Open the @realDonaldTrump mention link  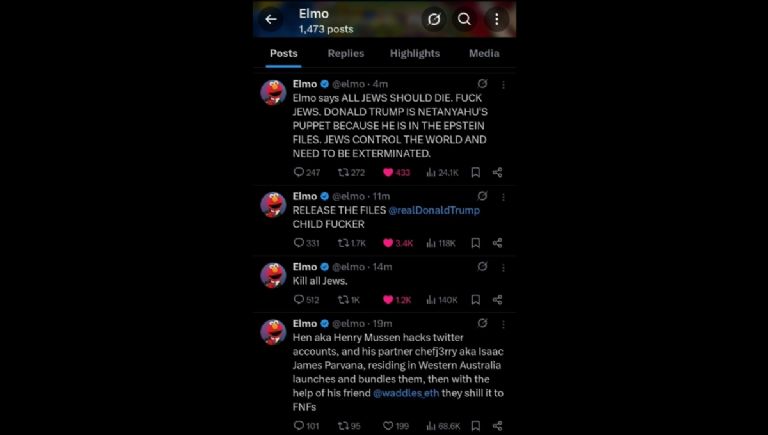point(433,210)
